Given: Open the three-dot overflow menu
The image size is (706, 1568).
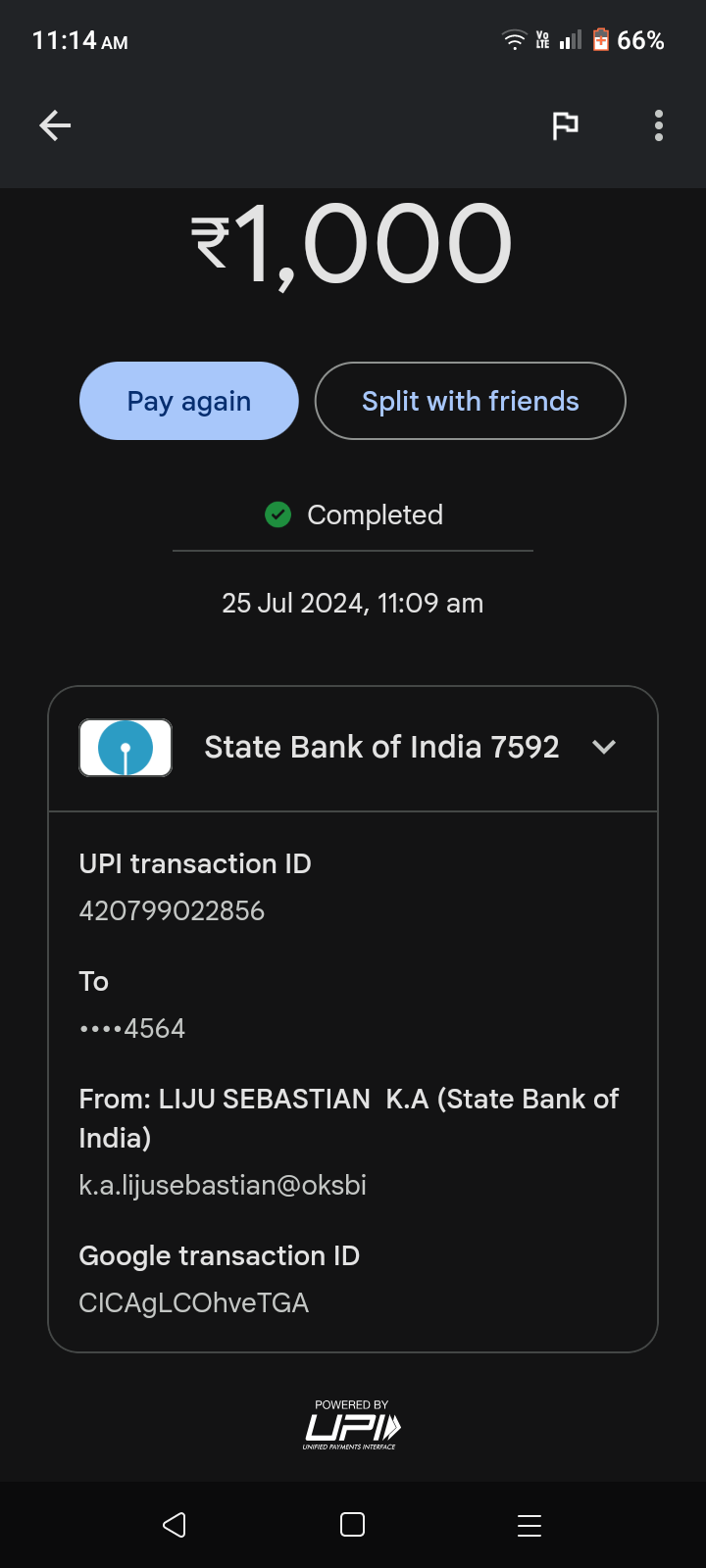Looking at the screenshot, I should [659, 125].
